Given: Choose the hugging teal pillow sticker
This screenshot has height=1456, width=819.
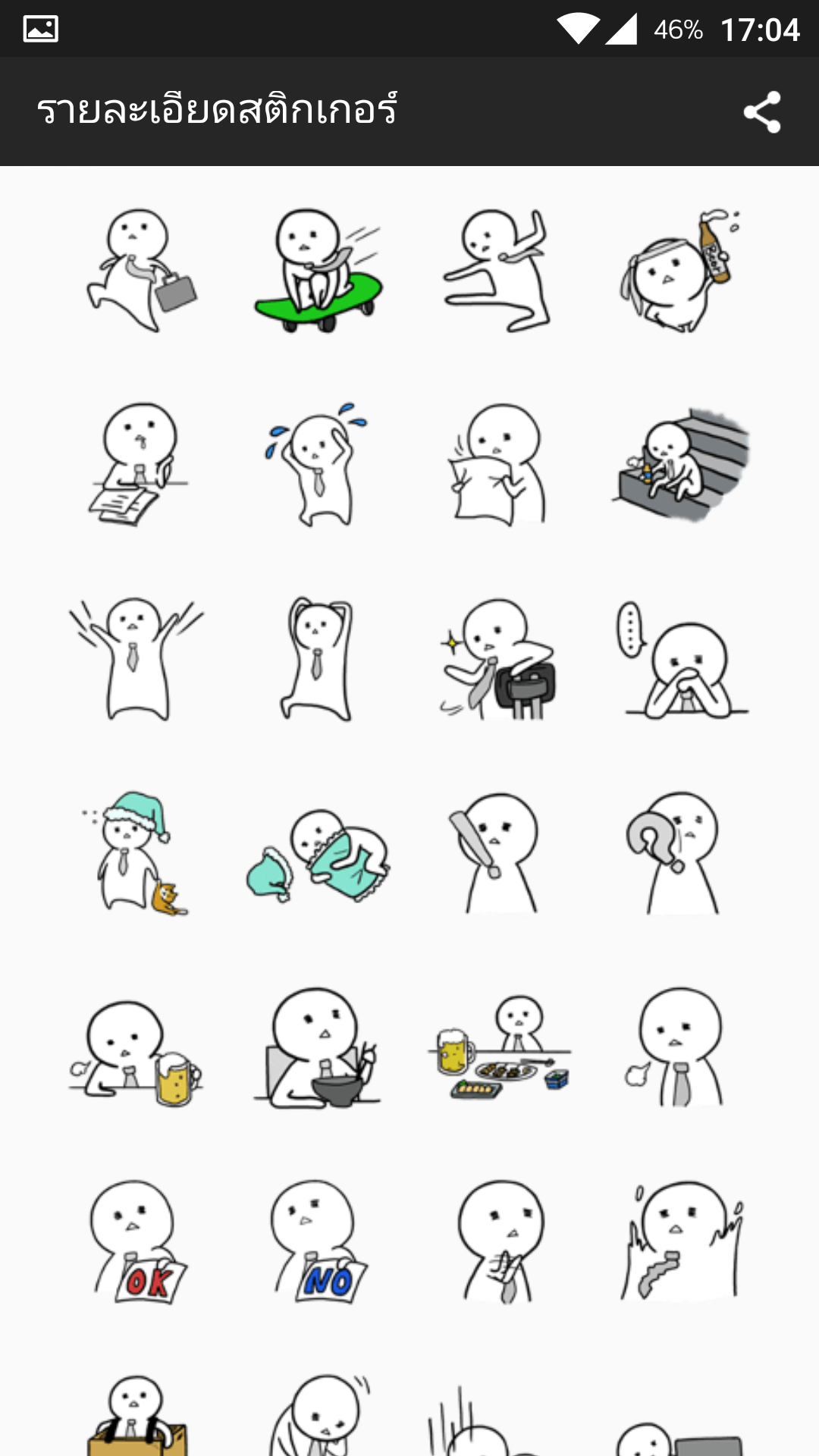Looking at the screenshot, I should [318, 853].
